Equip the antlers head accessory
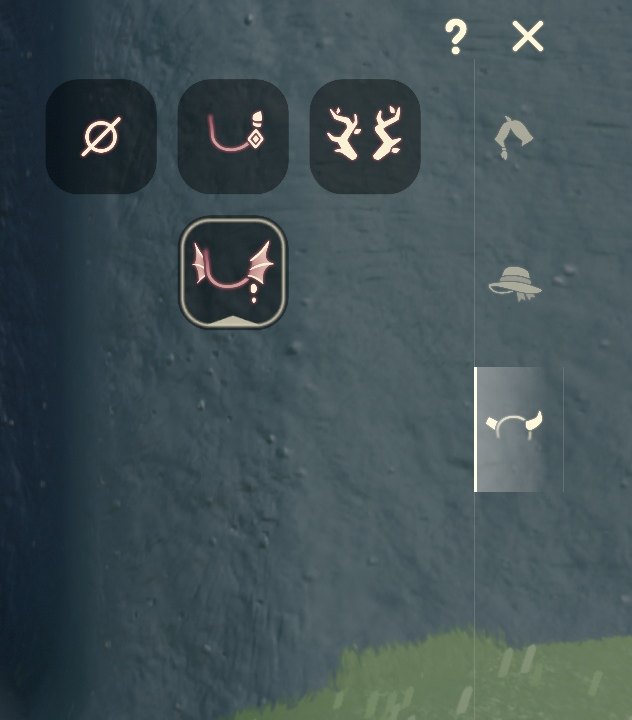 coord(365,136)
